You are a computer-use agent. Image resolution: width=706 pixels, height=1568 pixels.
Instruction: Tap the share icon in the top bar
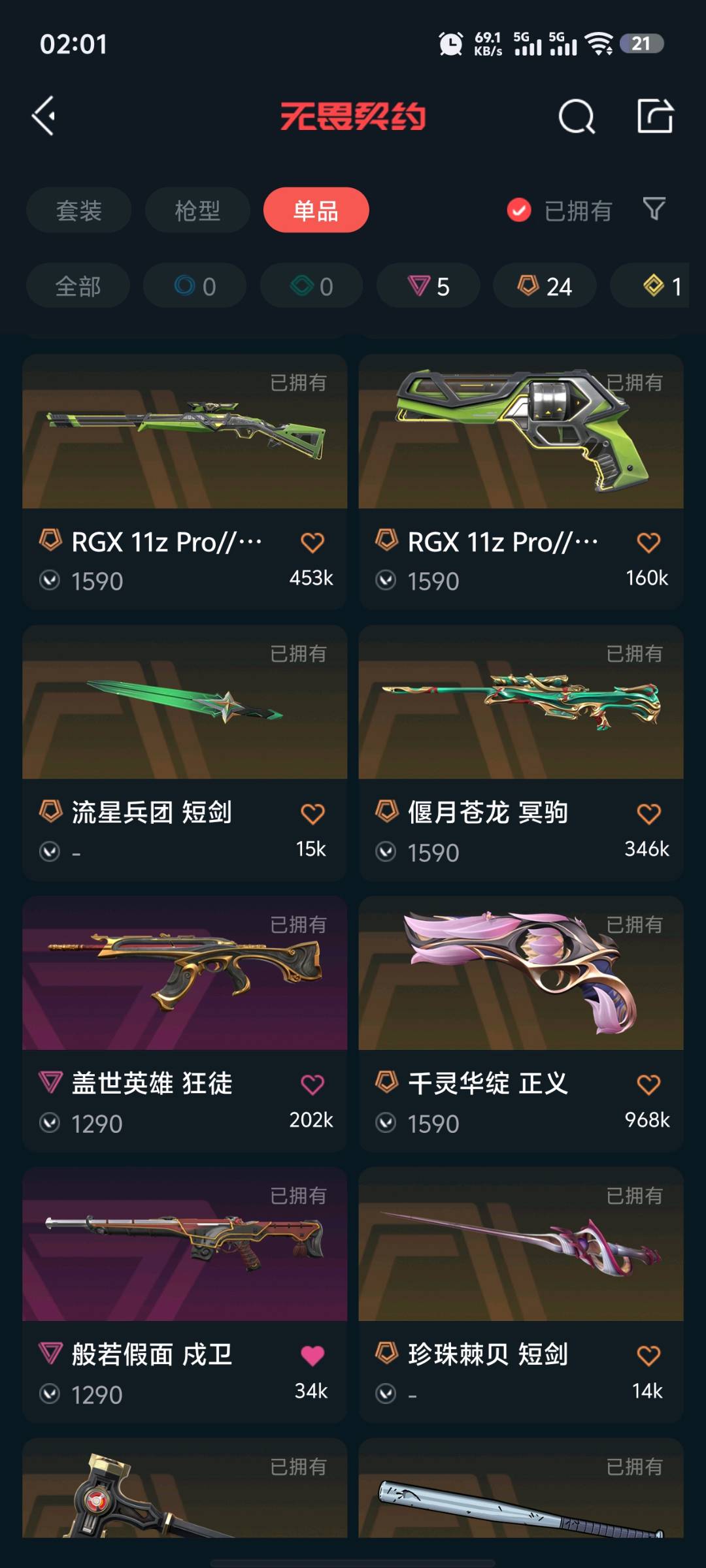pos(655,117)
